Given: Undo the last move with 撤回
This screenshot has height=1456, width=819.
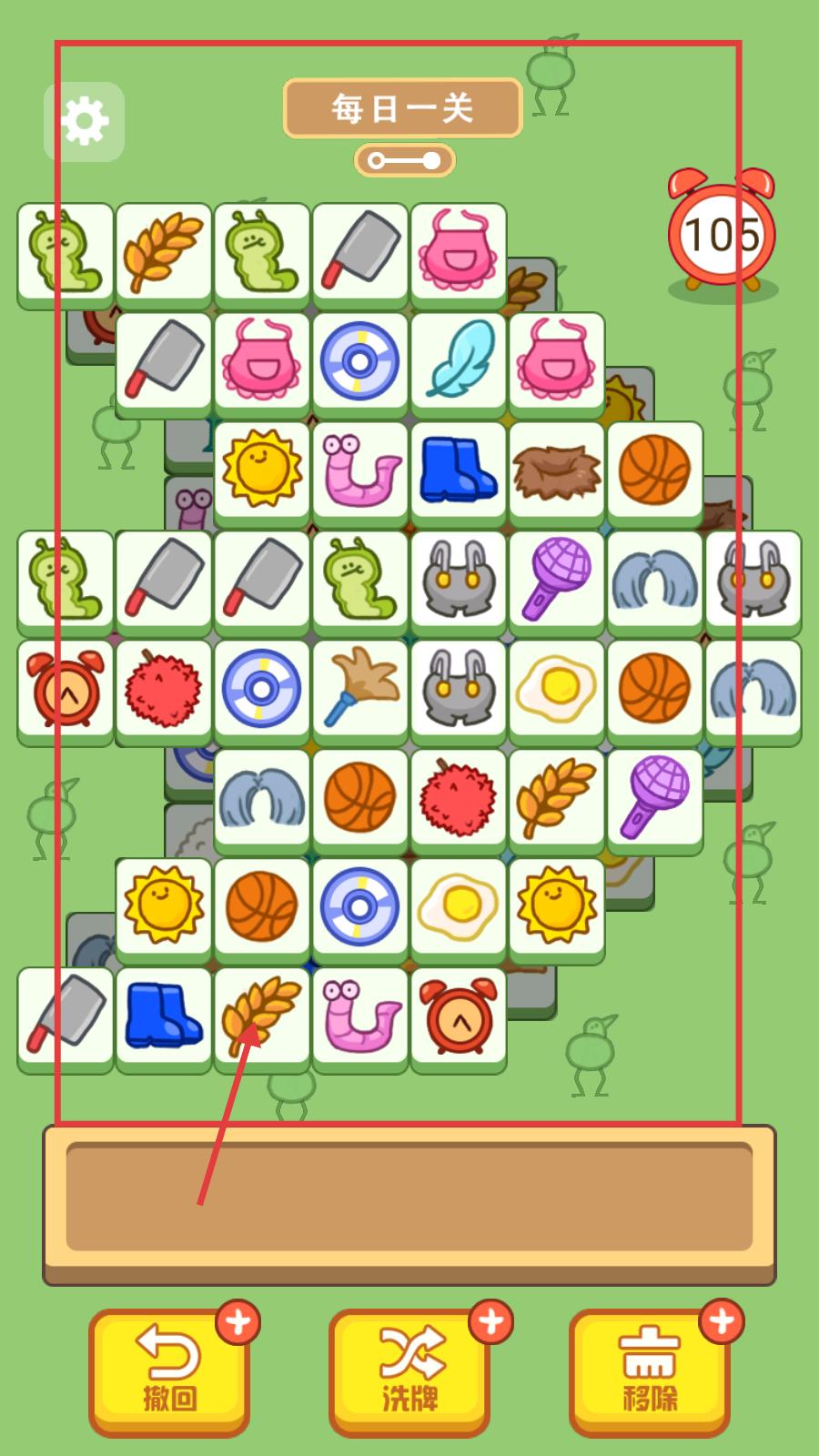Looking at the screenshot, I should tap(169, 1371).
